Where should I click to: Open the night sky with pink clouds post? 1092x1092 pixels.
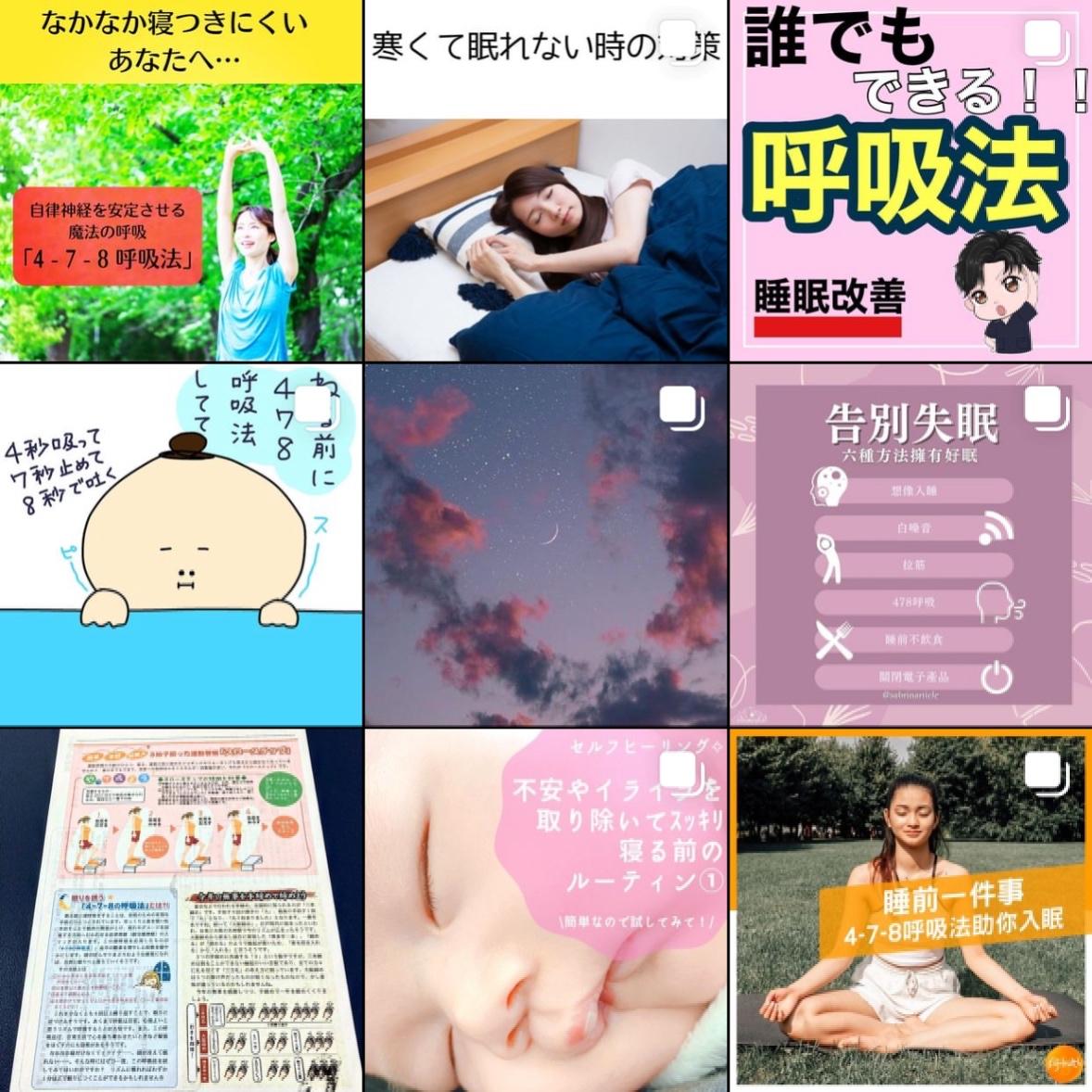545,544
